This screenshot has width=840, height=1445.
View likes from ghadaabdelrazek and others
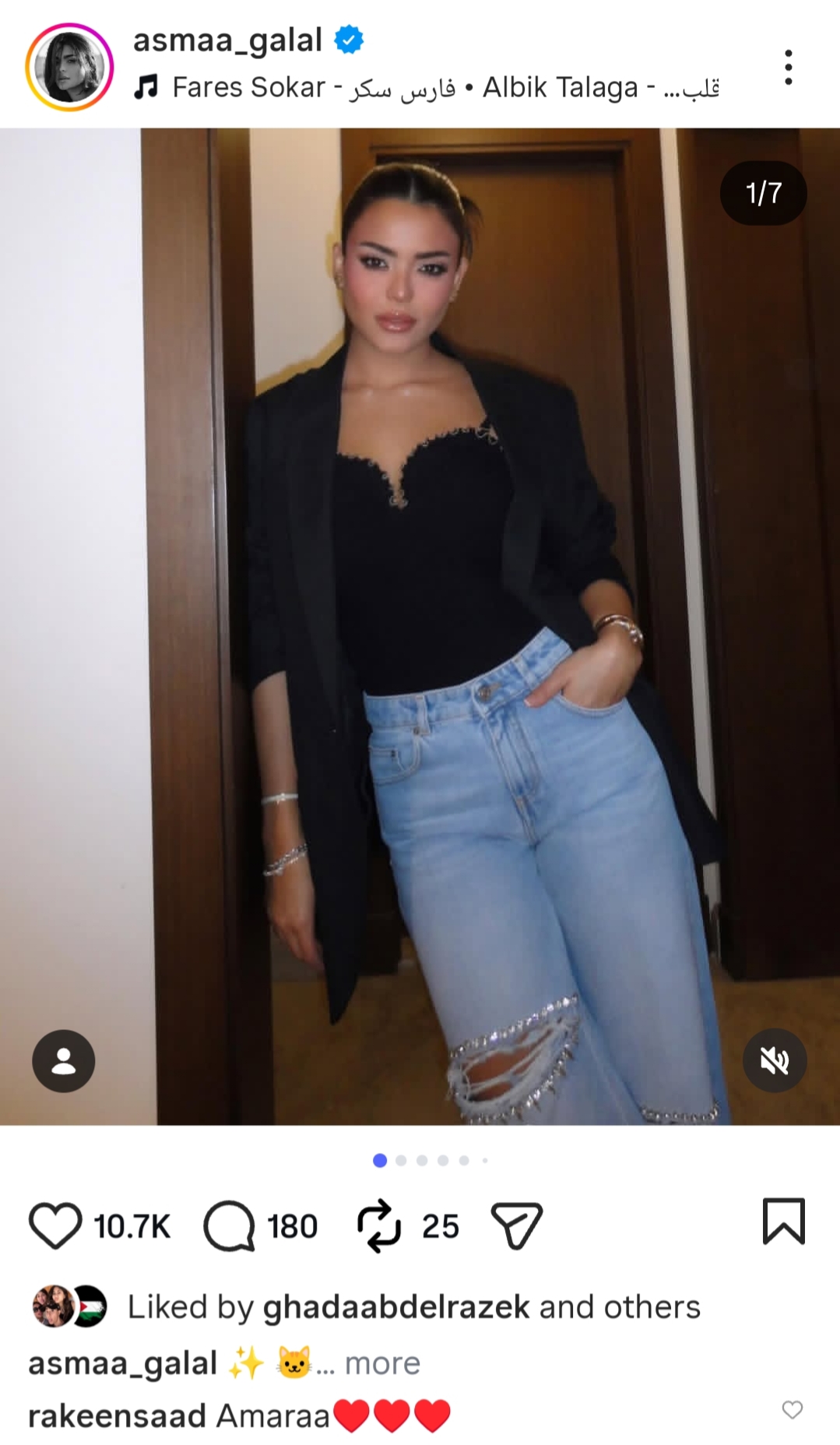(x=413, y=1307)
